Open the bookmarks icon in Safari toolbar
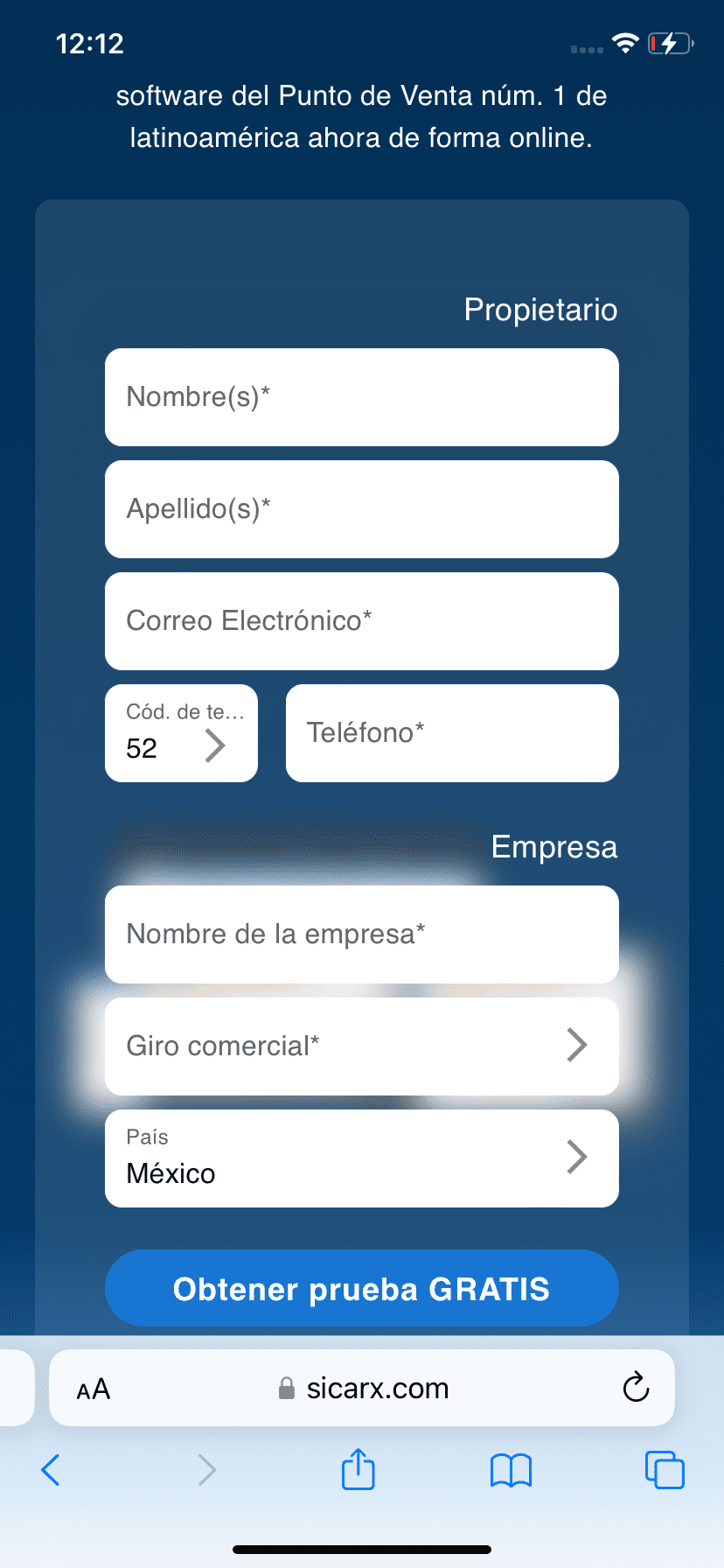724x1568 pixels. point(511,1470)
